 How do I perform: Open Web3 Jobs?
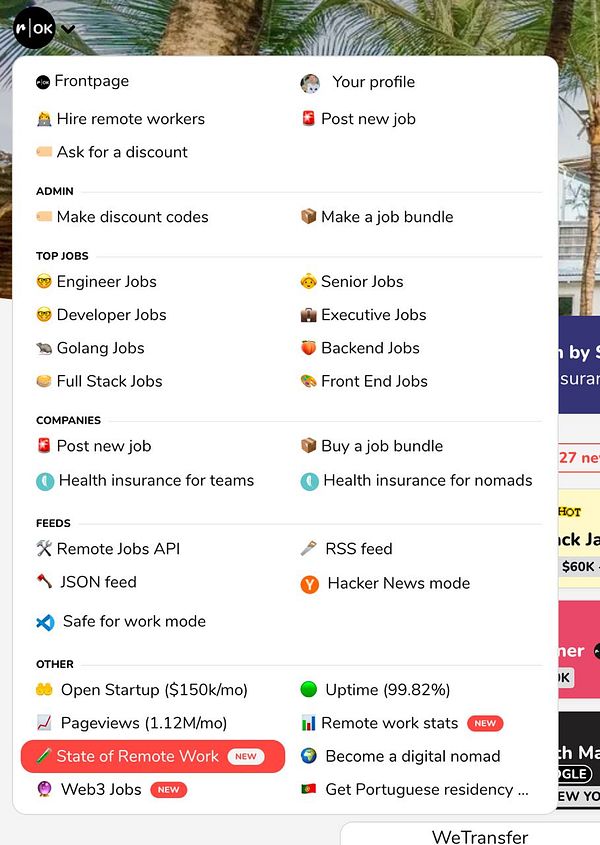[x=100, y=790]
